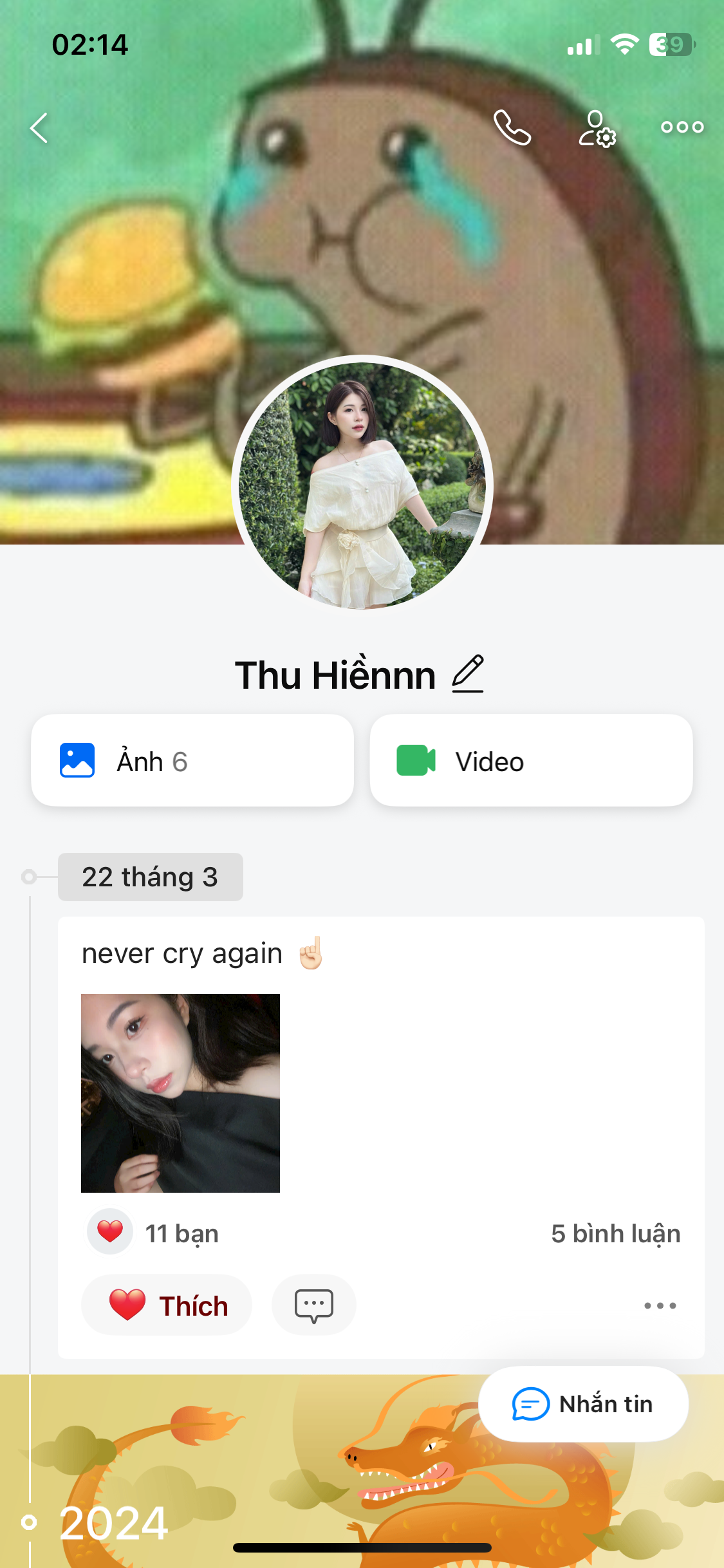Edit the nickname with the pencil icon

pyautogui.click(x=468, y=674)
